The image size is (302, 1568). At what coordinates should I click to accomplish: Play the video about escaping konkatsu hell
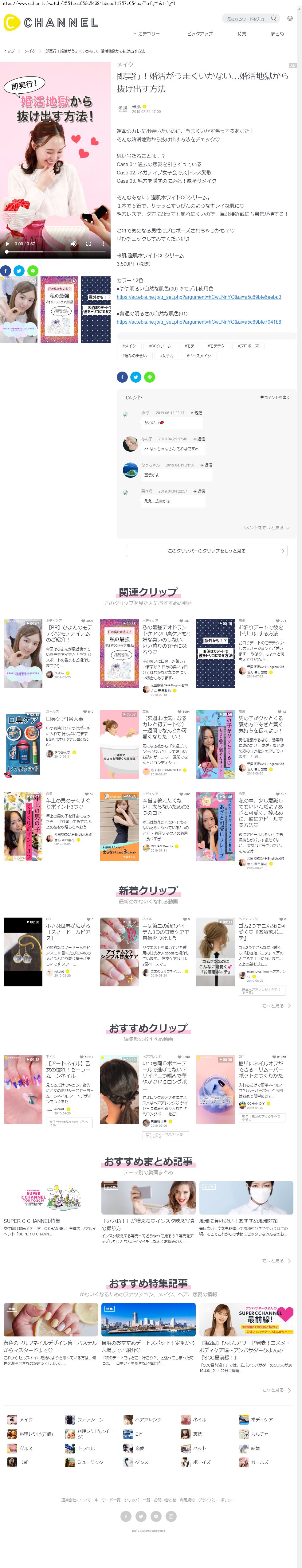[7, 244]
